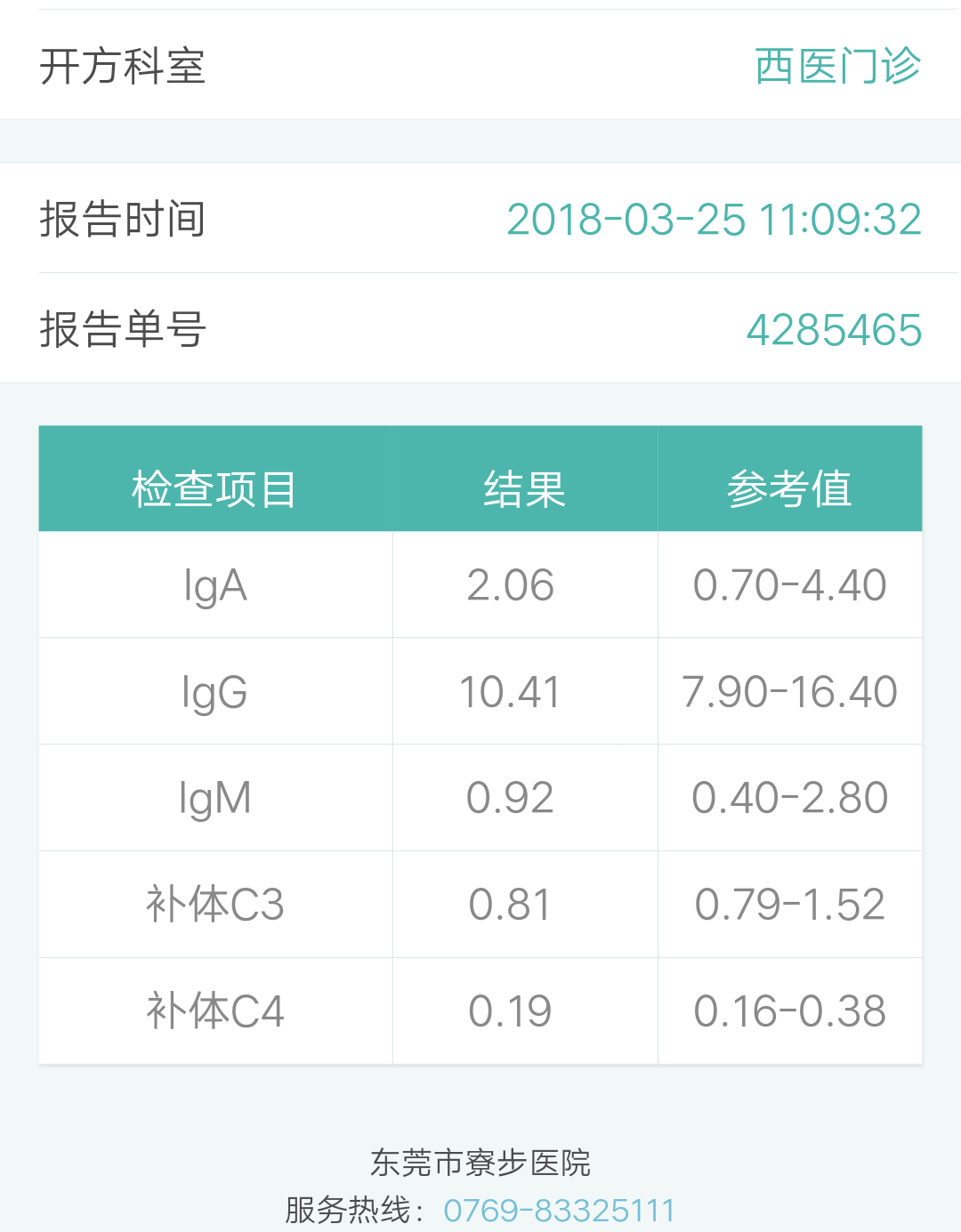961x1232 pixels.
Task: Select IgM reference range 0.40-2.80
Action: click(x=790, y=797)
